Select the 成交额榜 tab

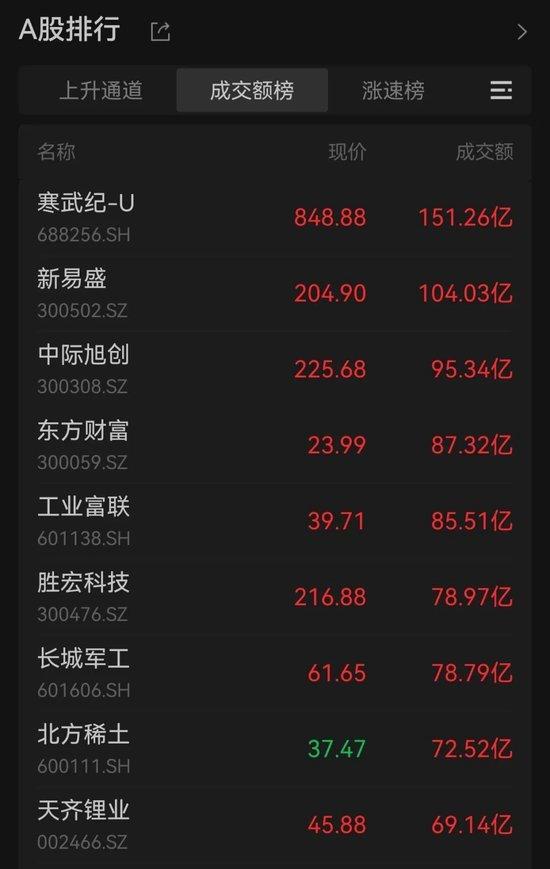coord(252,90)
